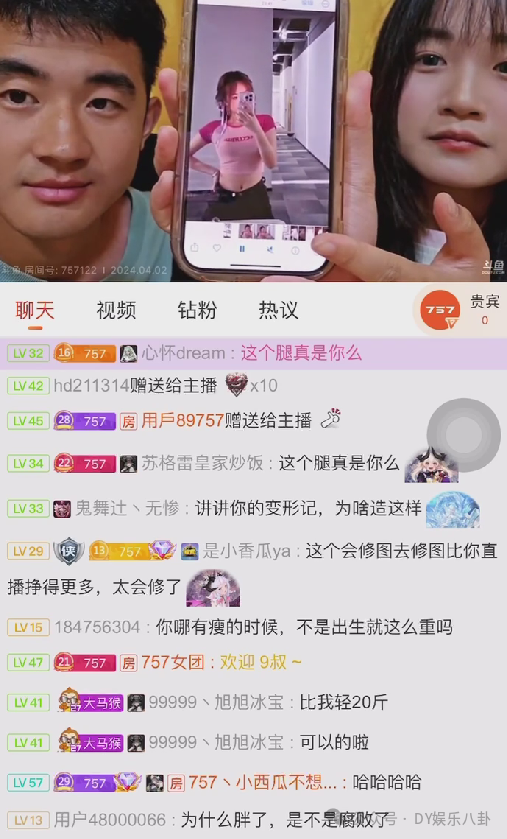507x839 pixels.
Task: Open 苏格雷皇家炒饭's user profile
Action: 202,463
